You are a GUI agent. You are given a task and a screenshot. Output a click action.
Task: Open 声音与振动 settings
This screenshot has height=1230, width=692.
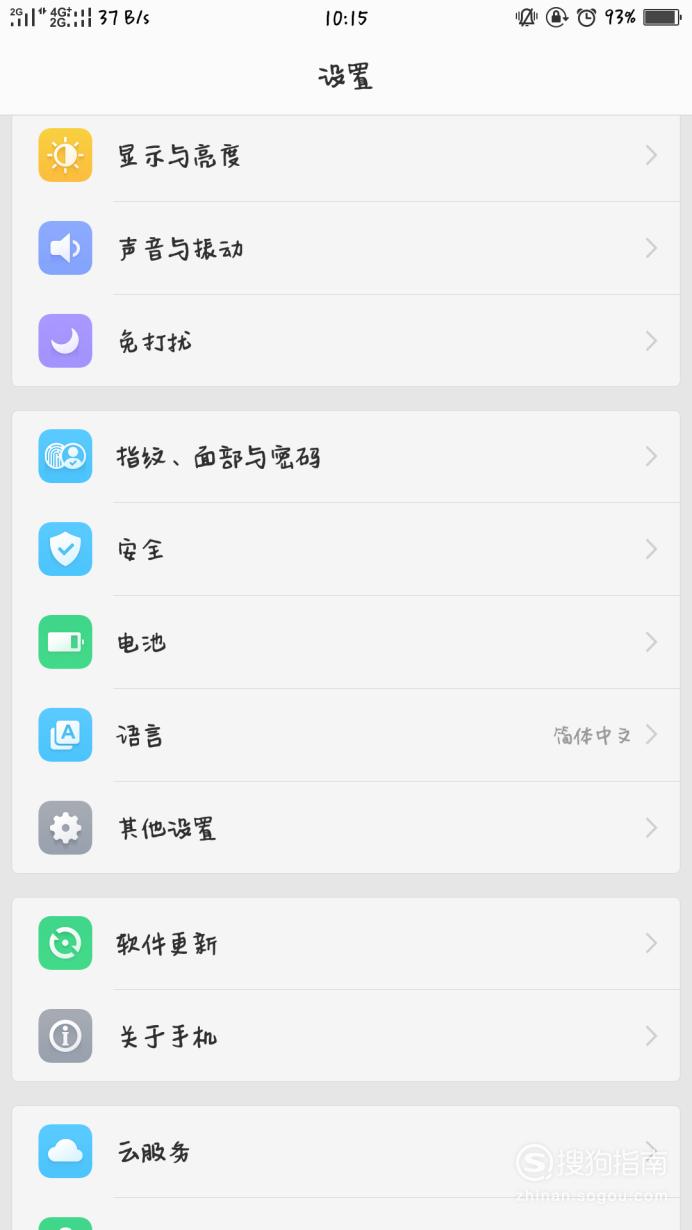tap(346, 248)
